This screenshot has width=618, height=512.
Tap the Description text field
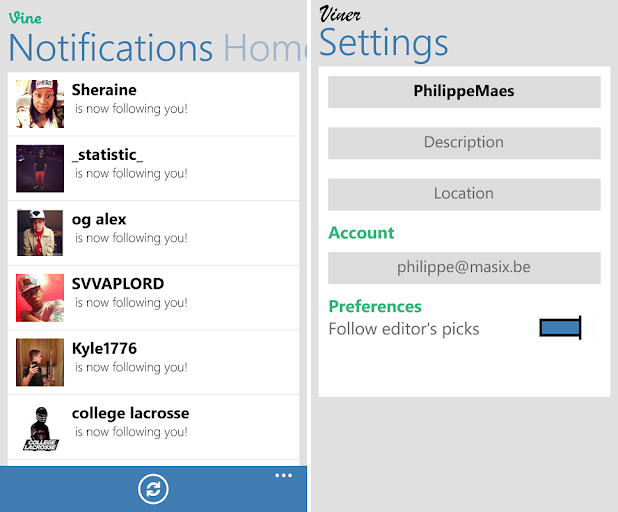point(464,143)
